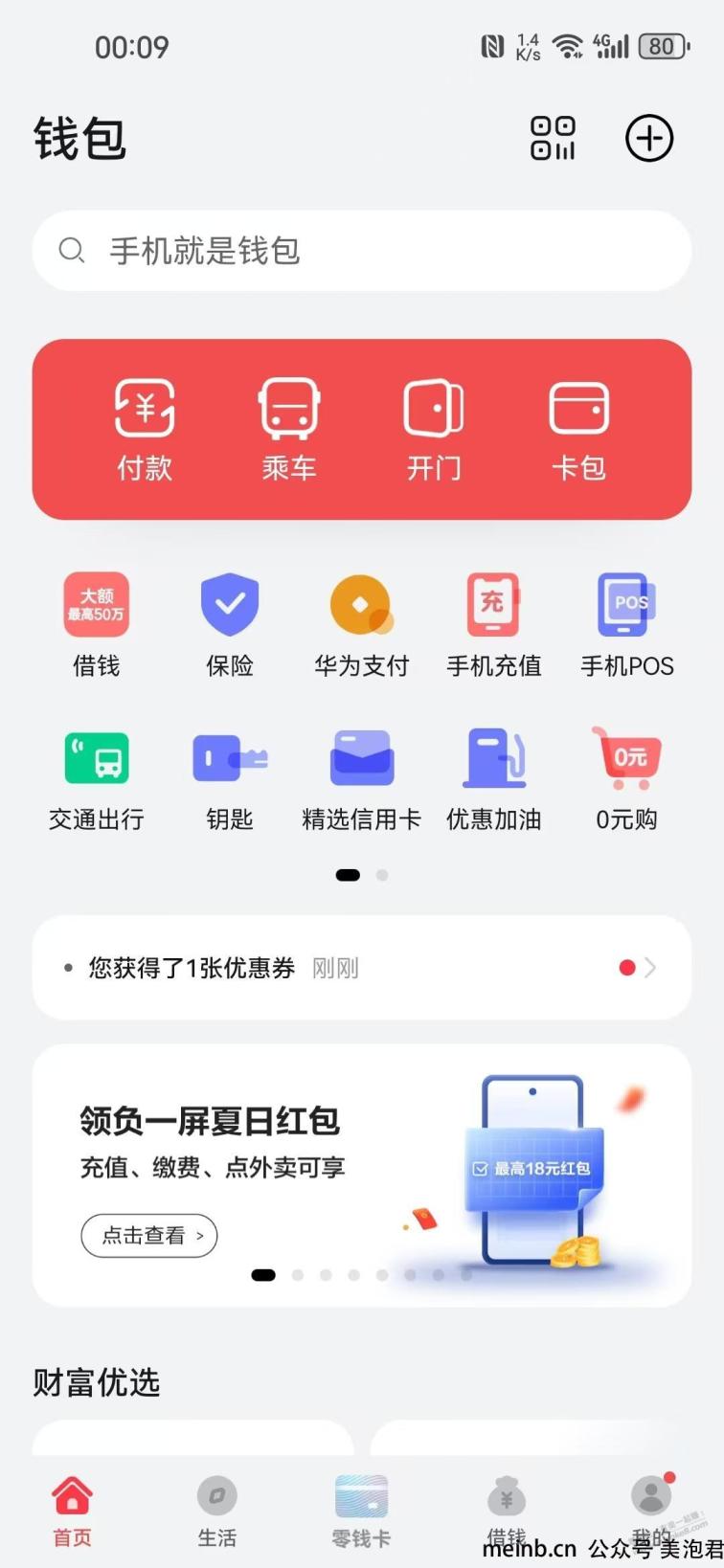Open the 手机就是钱包 search box
The width and height of the screenshot is (724, 1568).
pyautogui.click(x=362, y=251)
